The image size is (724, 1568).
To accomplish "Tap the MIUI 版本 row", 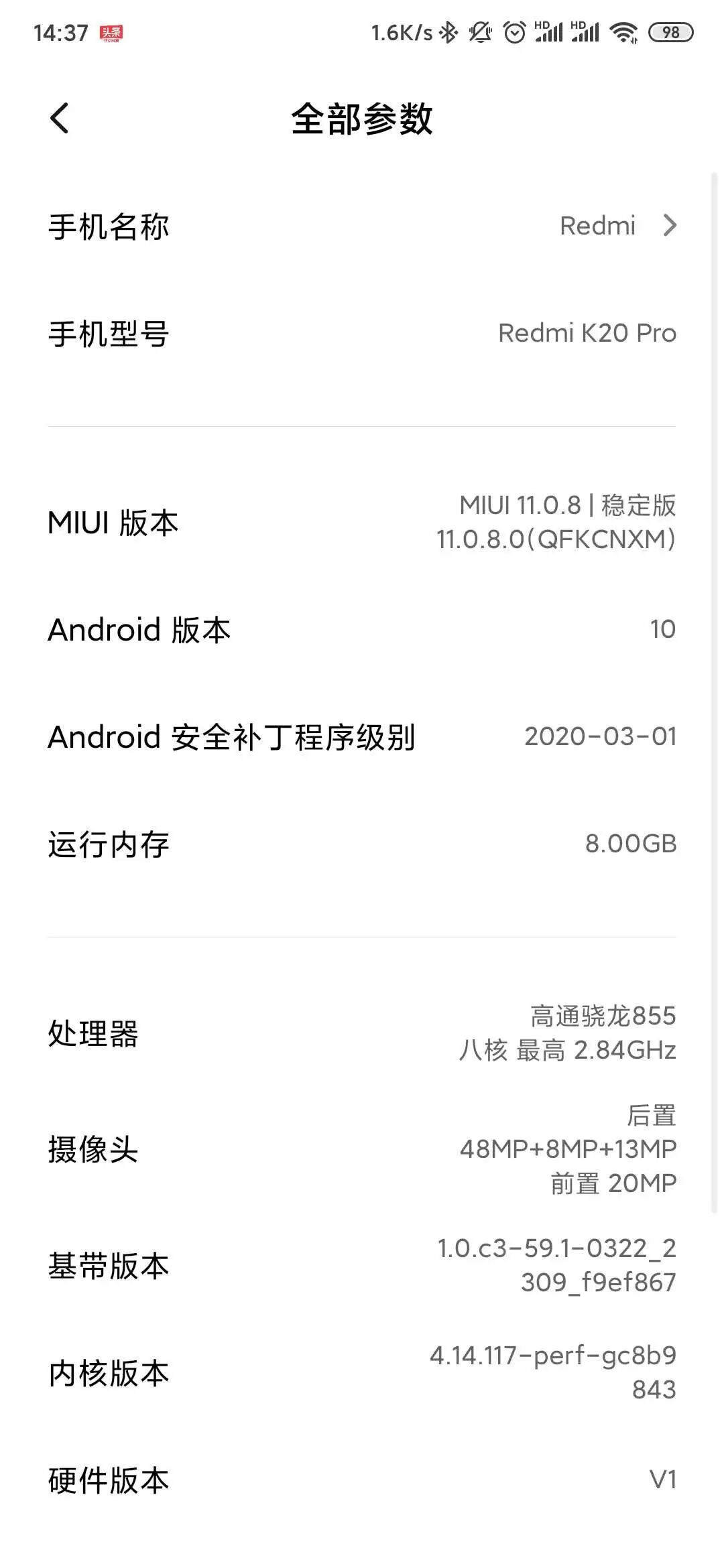I will click(362, 522).
